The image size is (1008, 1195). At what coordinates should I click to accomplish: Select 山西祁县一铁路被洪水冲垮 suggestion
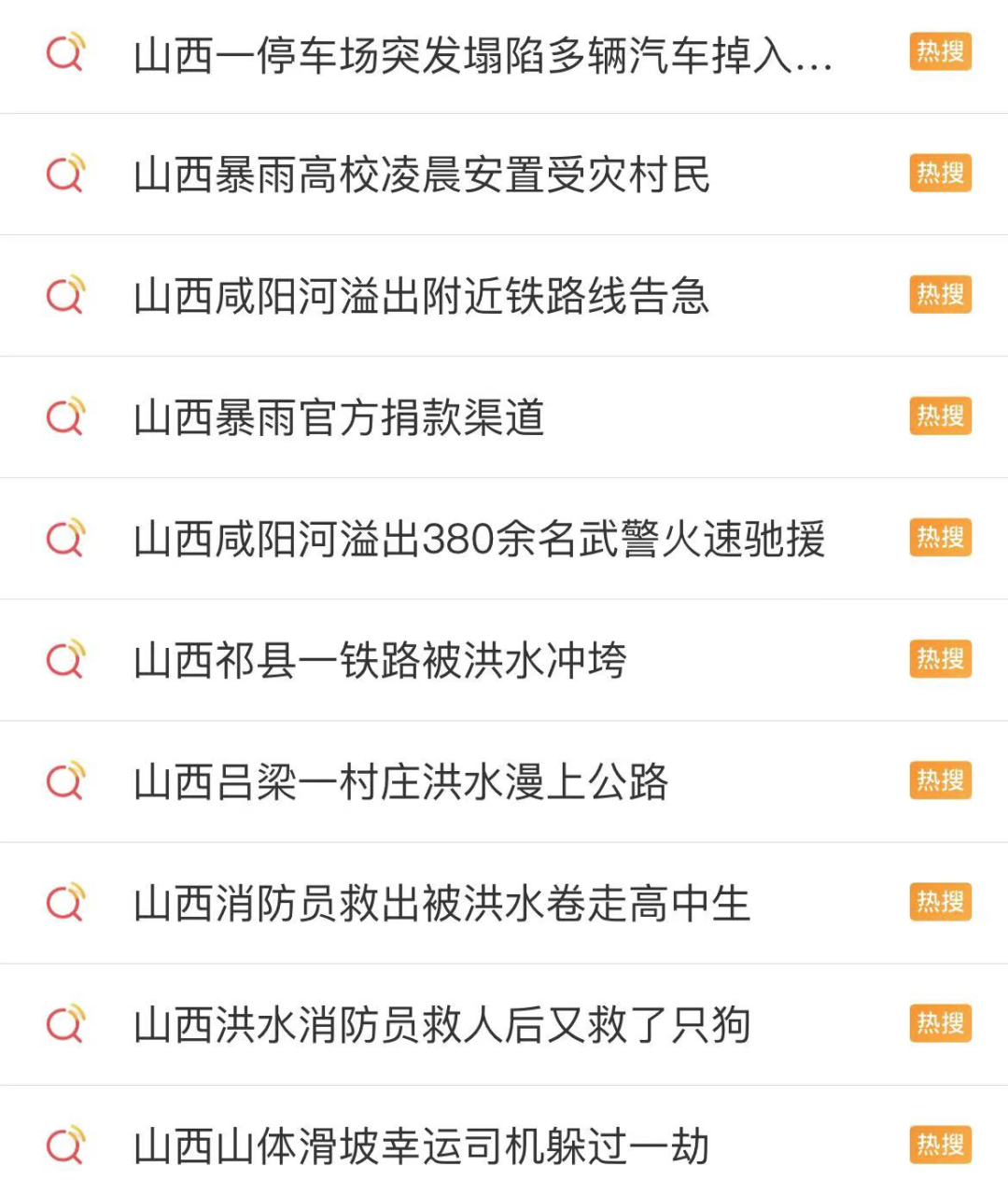click(380, 660)
